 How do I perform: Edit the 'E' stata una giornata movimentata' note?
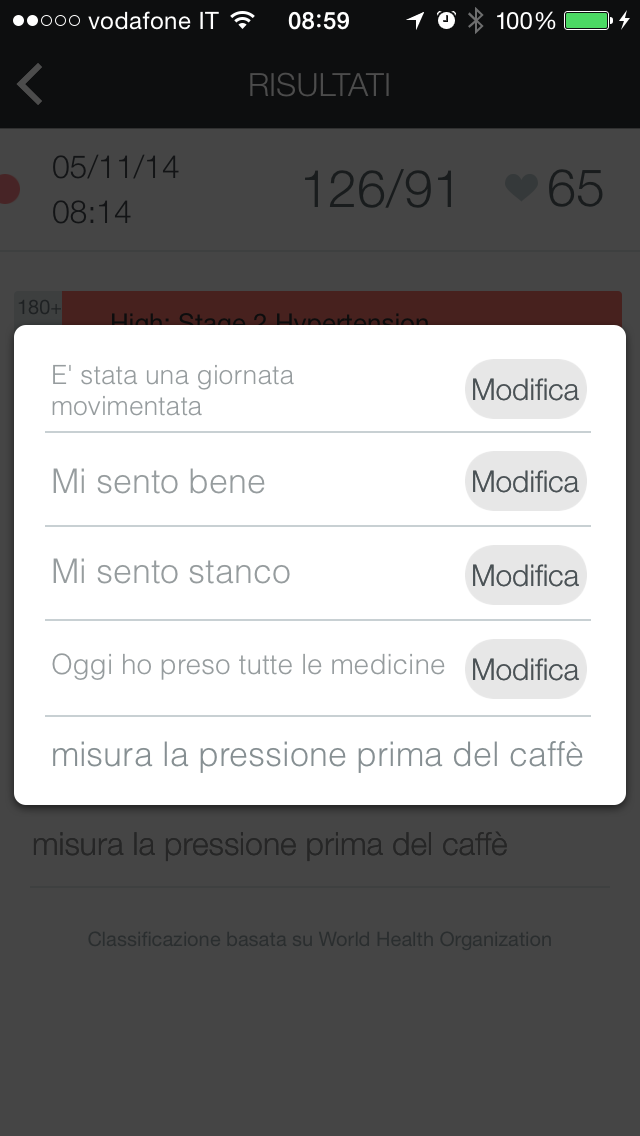pos(525,389)
